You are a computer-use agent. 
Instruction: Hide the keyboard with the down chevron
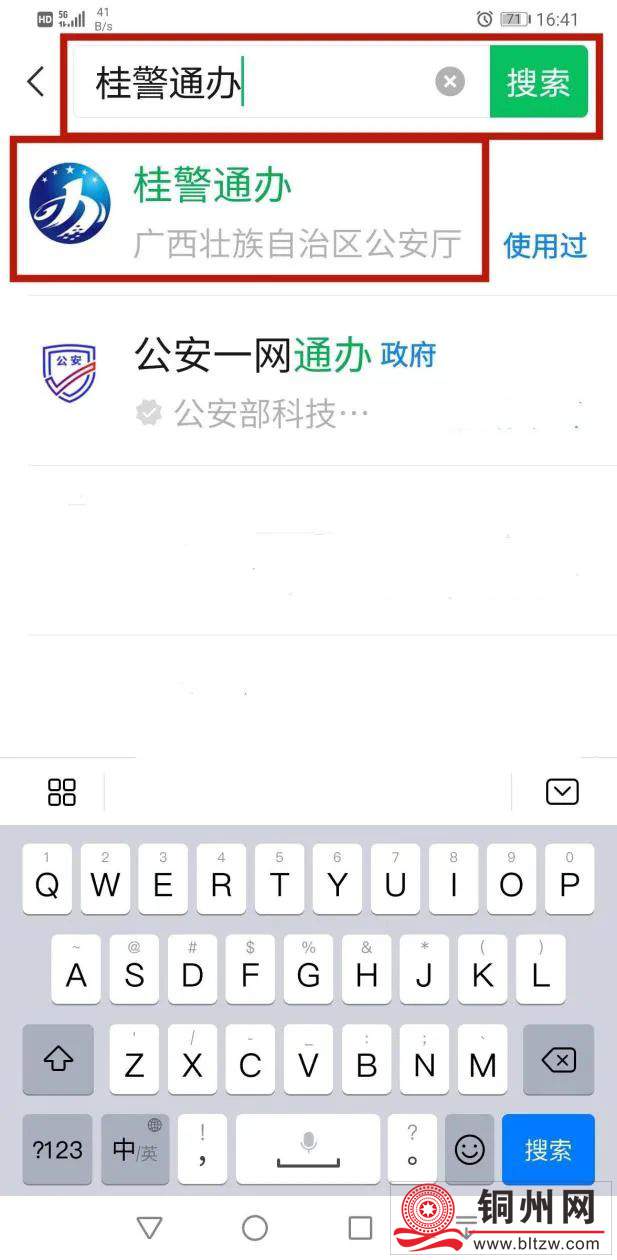click(562, 792)
